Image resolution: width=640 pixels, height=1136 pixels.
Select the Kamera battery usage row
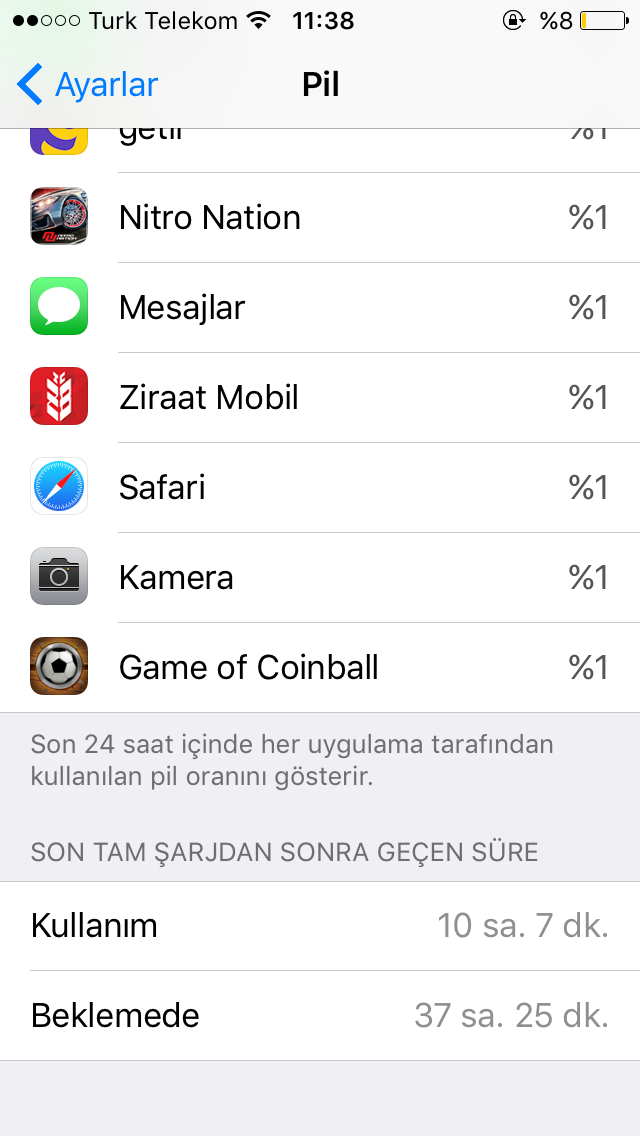coord(320,578)
